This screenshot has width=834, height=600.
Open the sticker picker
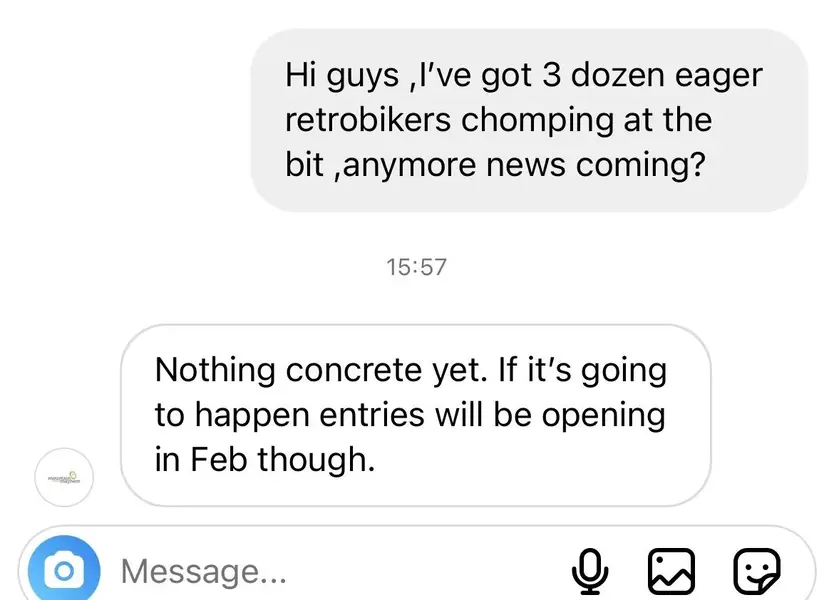(757, 571)
